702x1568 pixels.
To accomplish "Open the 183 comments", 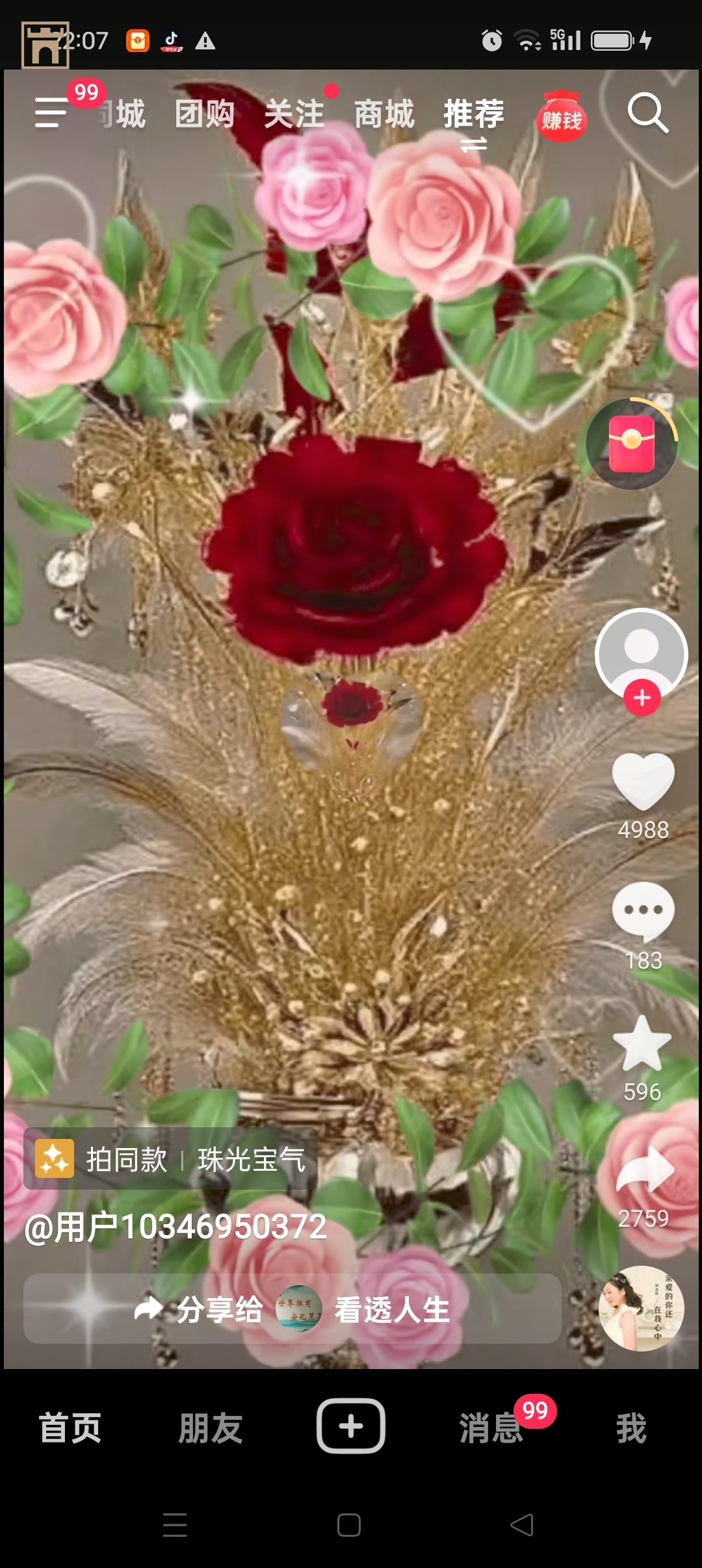I will (x=643, y=911).
